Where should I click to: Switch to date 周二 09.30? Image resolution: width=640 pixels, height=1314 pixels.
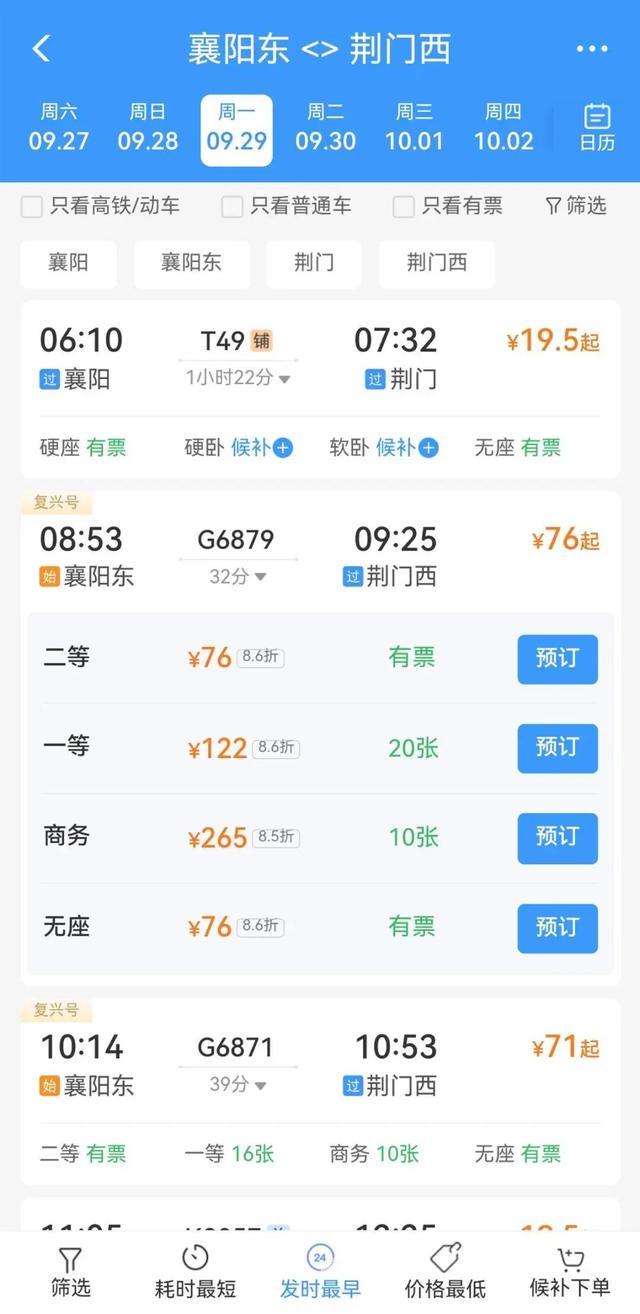(325, 128)
